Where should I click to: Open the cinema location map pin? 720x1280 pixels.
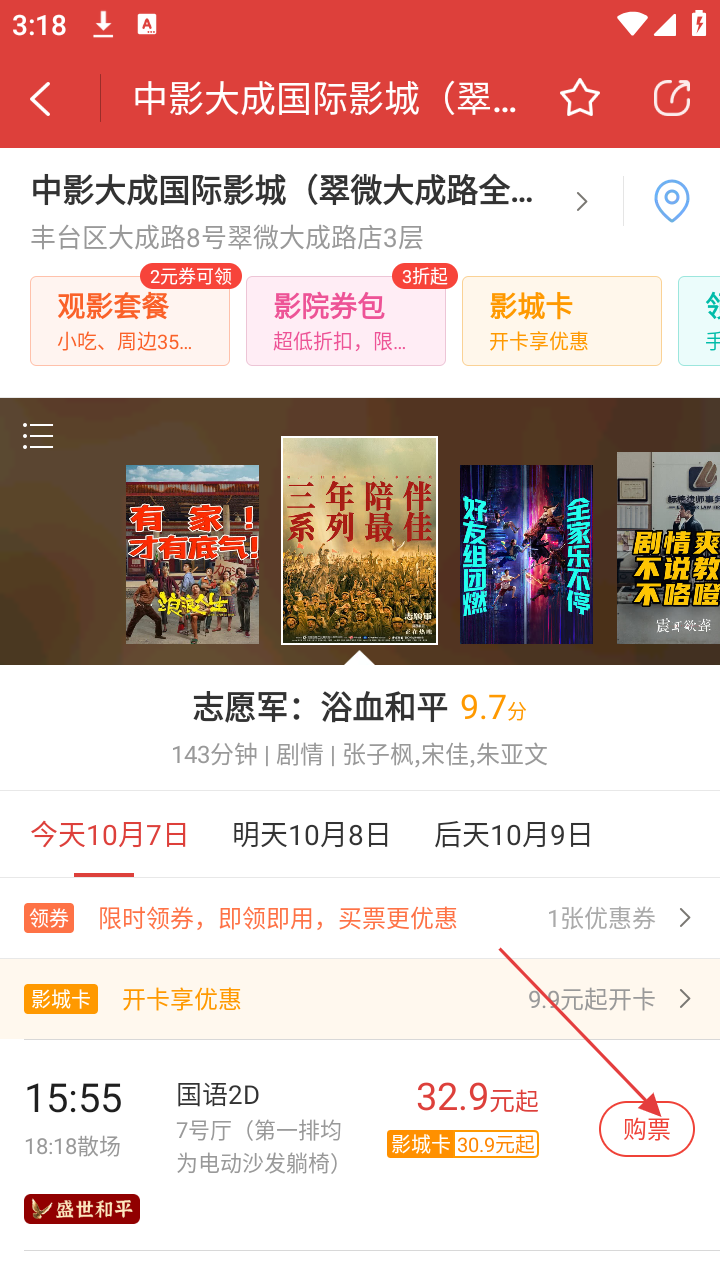click(x=671, y=202)
